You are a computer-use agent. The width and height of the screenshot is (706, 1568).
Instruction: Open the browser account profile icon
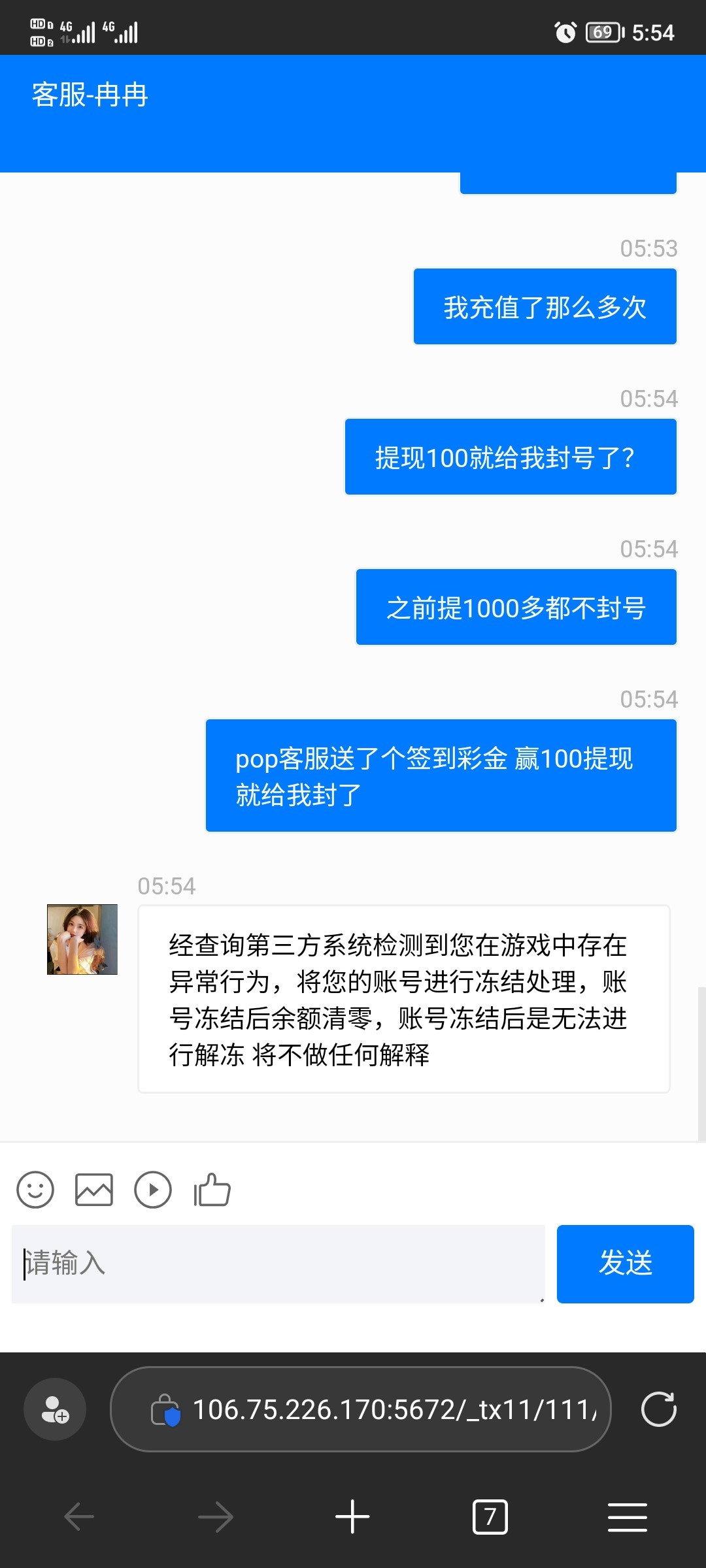pos(55,1409)
